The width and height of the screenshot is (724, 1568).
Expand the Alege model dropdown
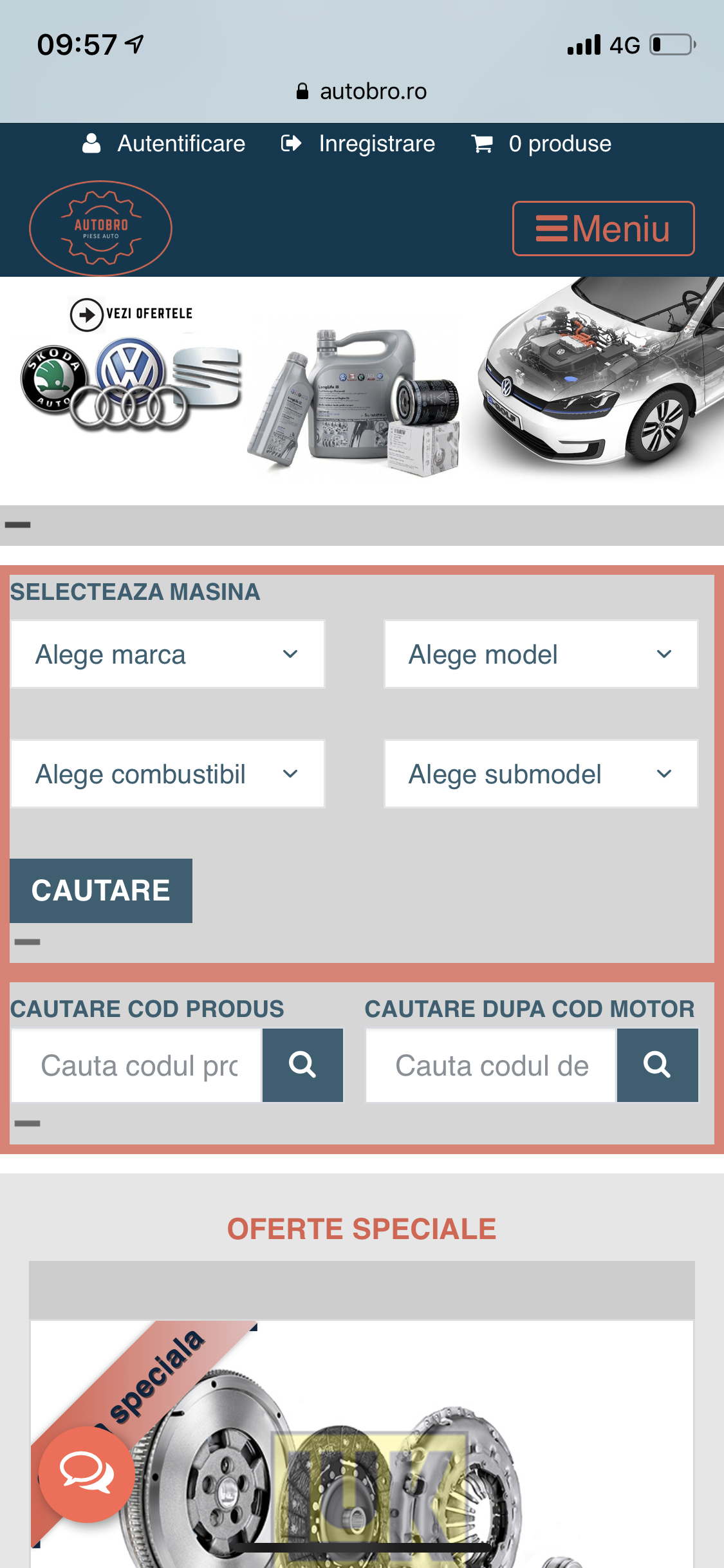click(x=541, y=654)
